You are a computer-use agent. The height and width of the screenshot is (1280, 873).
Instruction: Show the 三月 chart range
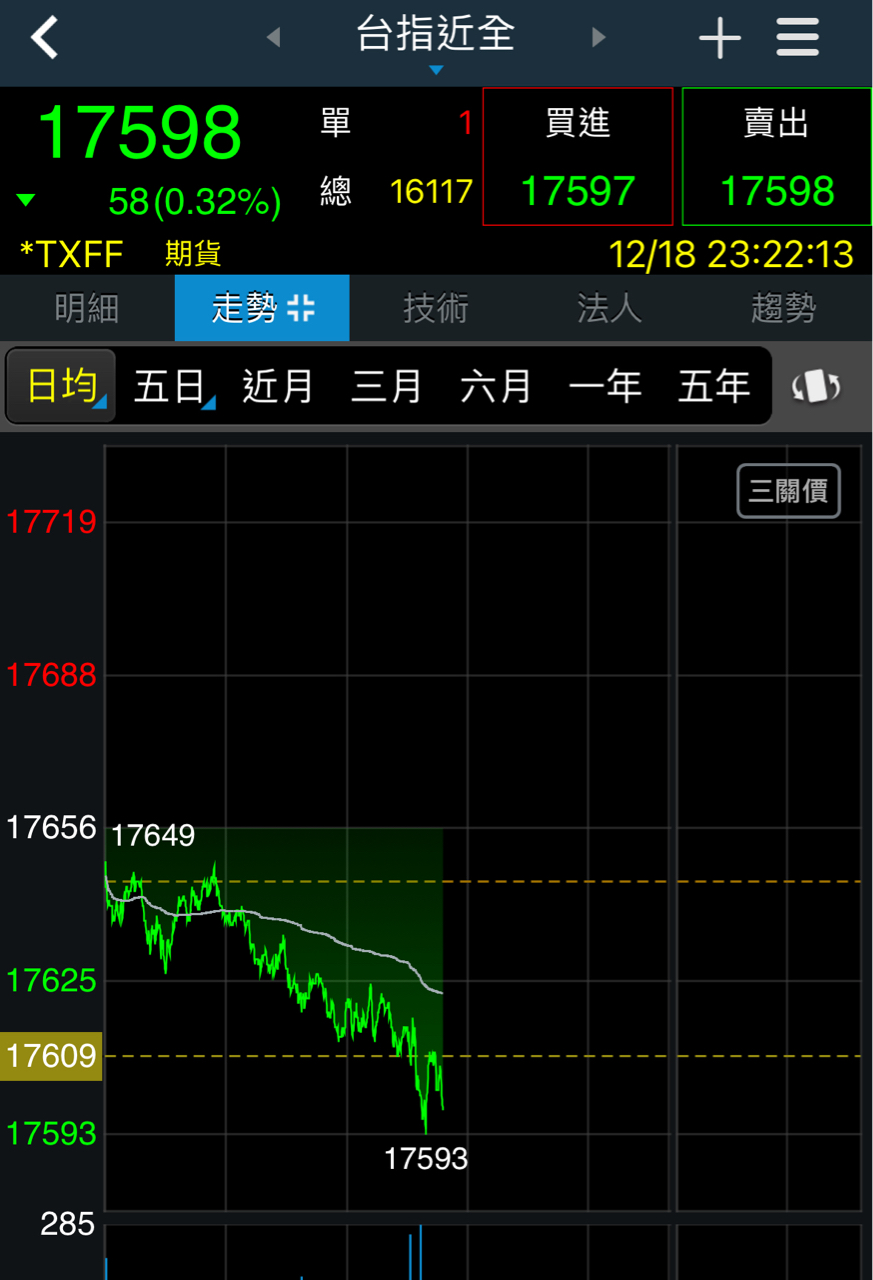tap(387, 386)
